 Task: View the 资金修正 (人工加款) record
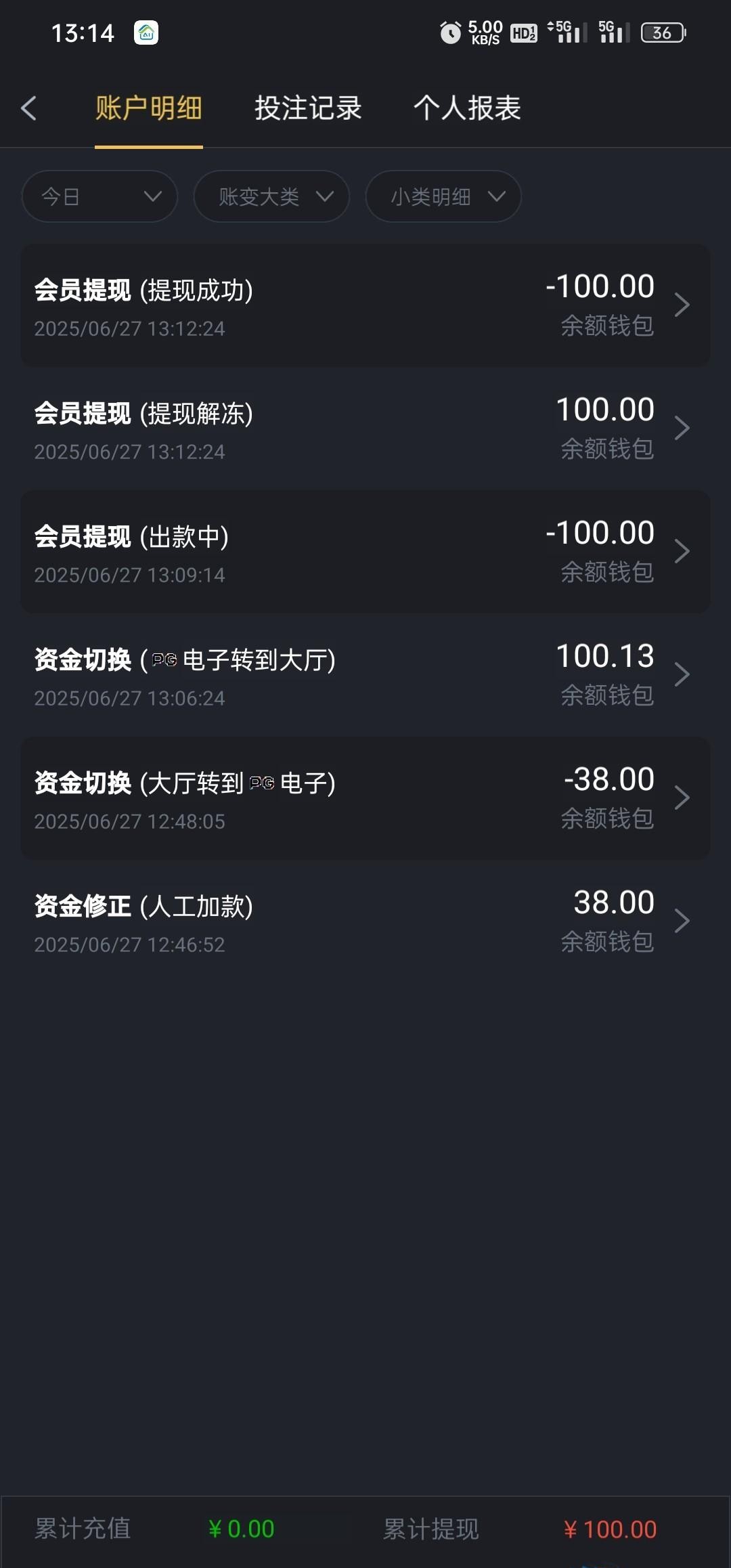click(x=365, y=921)
